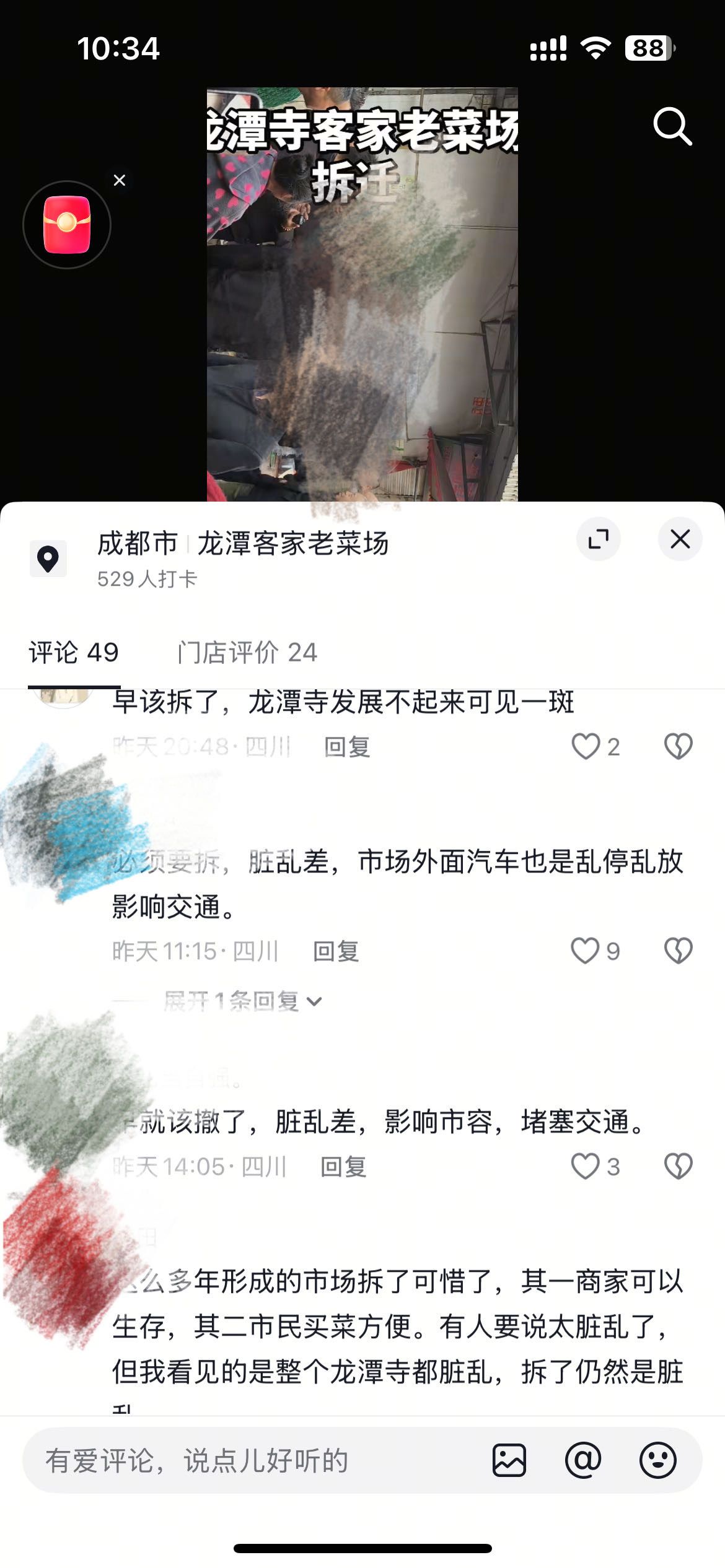The width and height of the screenshot is (725, 1568).
Task: Tap the 有爱评论 comment input field
Action: [248, 1461]
